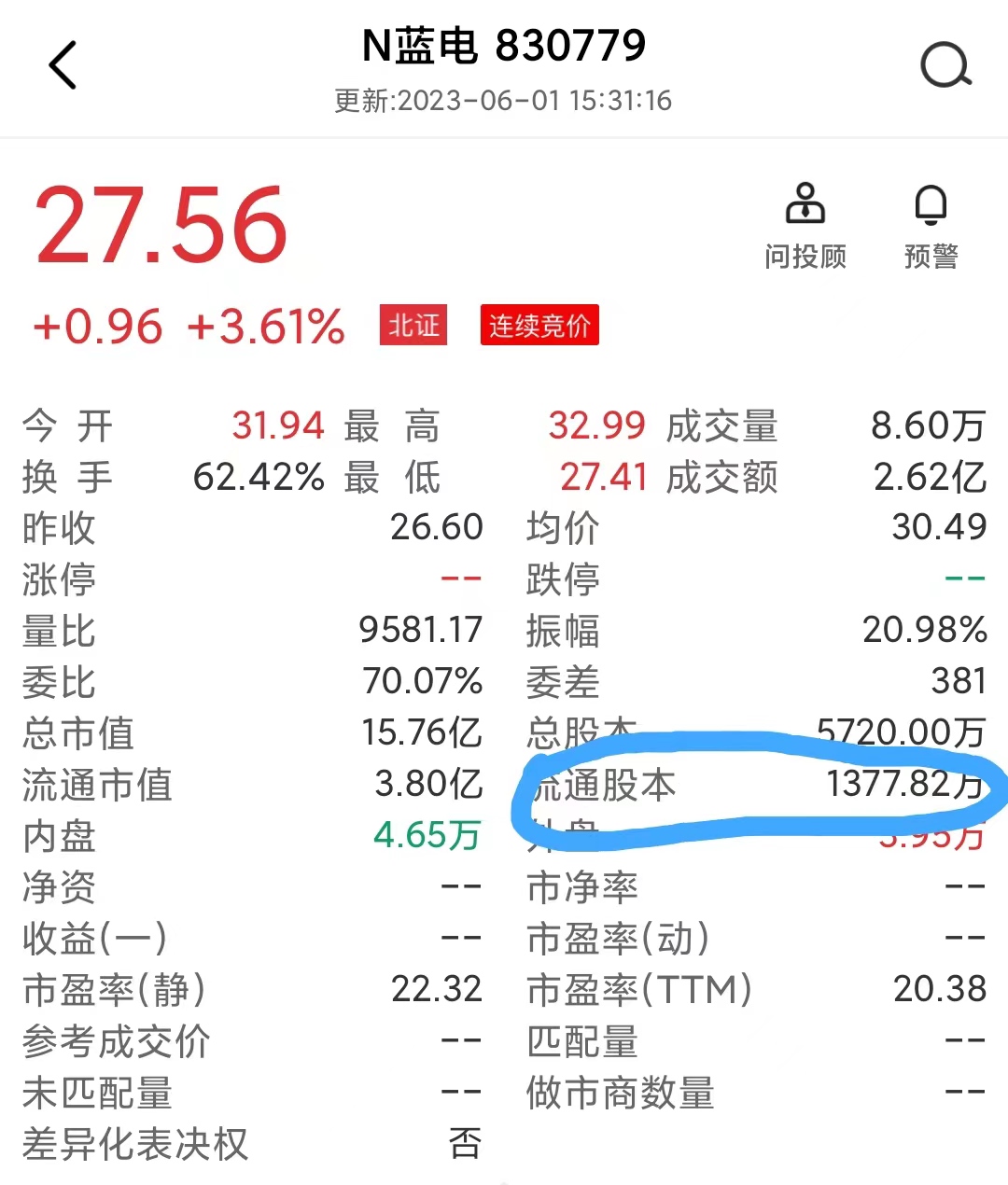Set a price alert via 预警

[x=931, y=227]
